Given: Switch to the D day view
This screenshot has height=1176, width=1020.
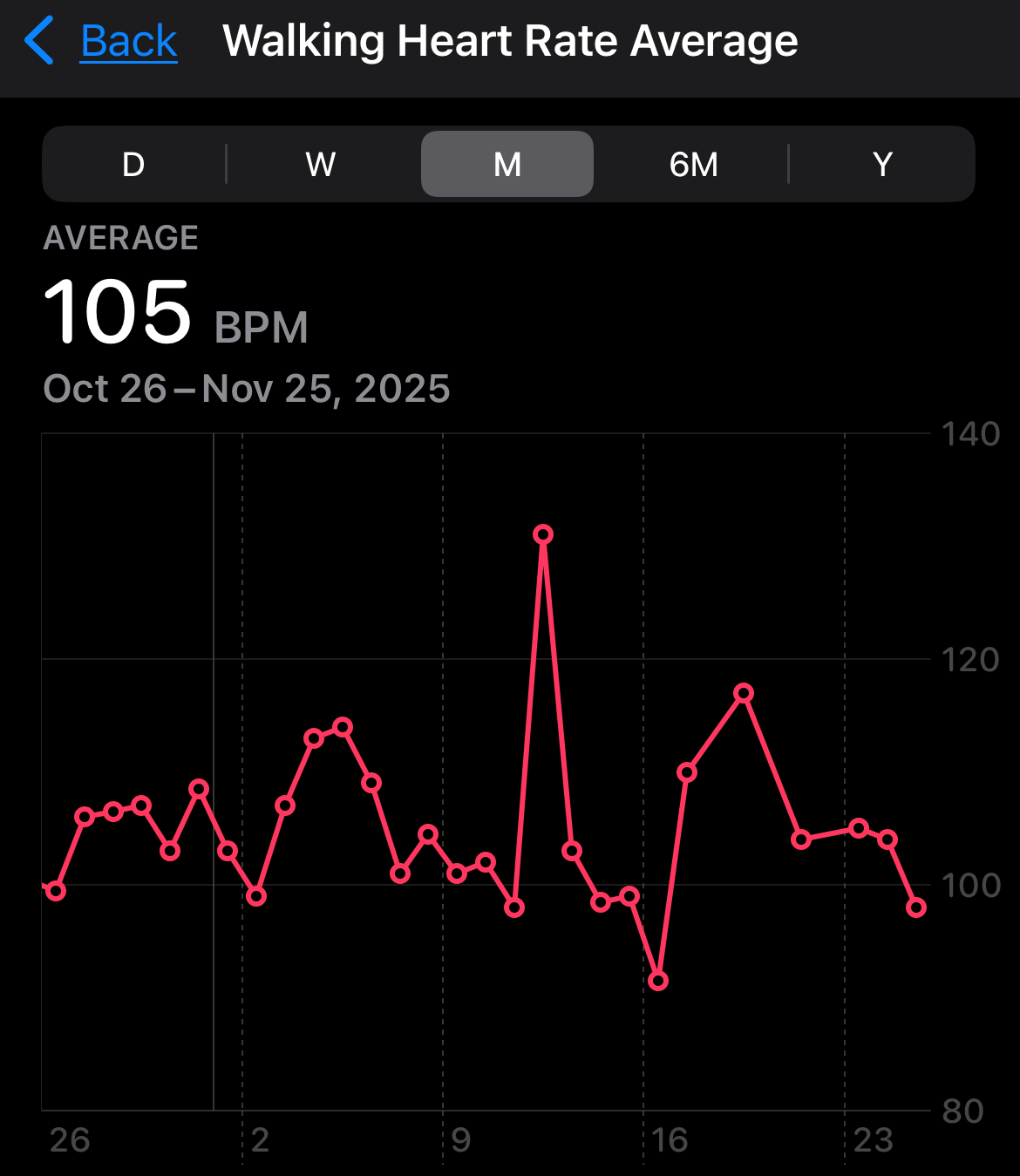Looking at the screenshot, I should (x=133, y=165).
